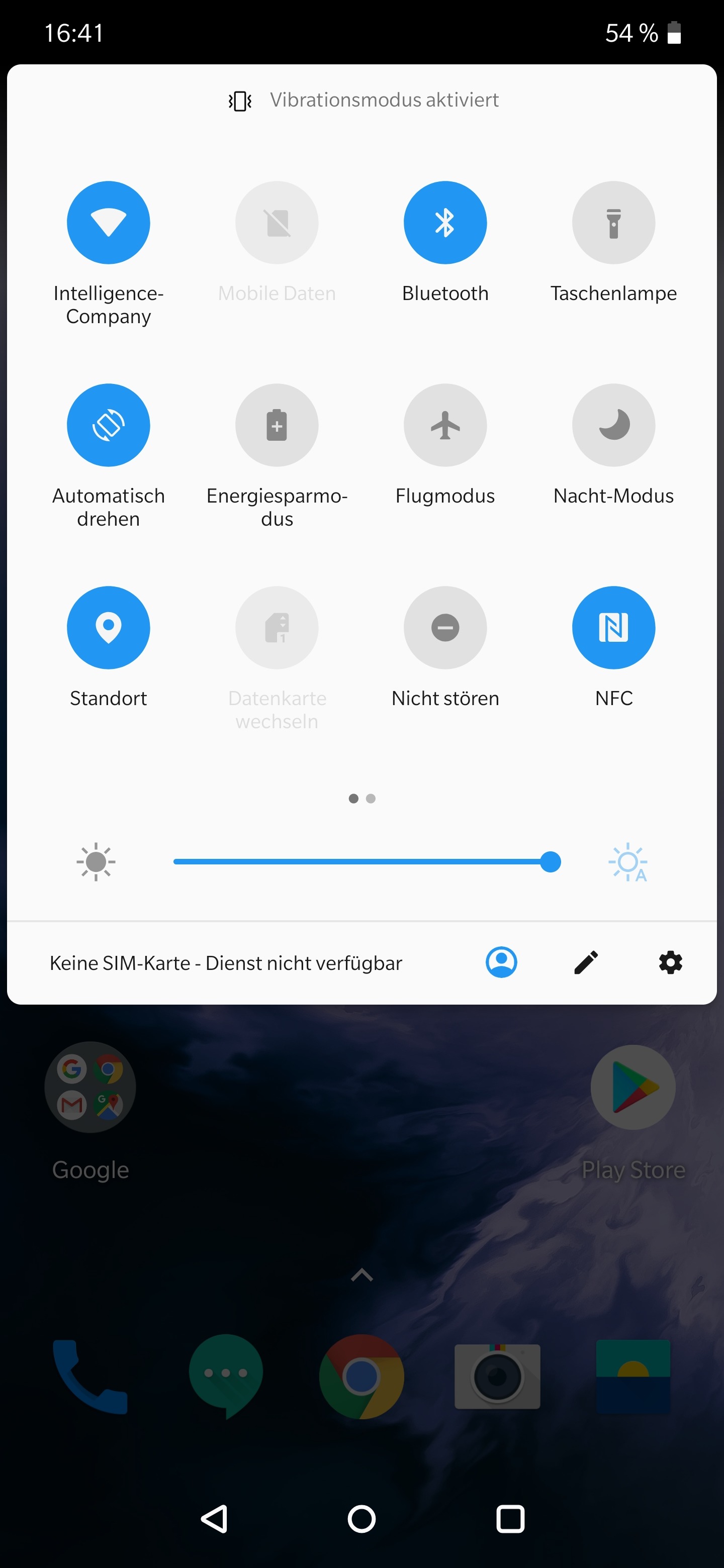
Task: Go to second quick settings page dot
Action: tap(371, 799)
